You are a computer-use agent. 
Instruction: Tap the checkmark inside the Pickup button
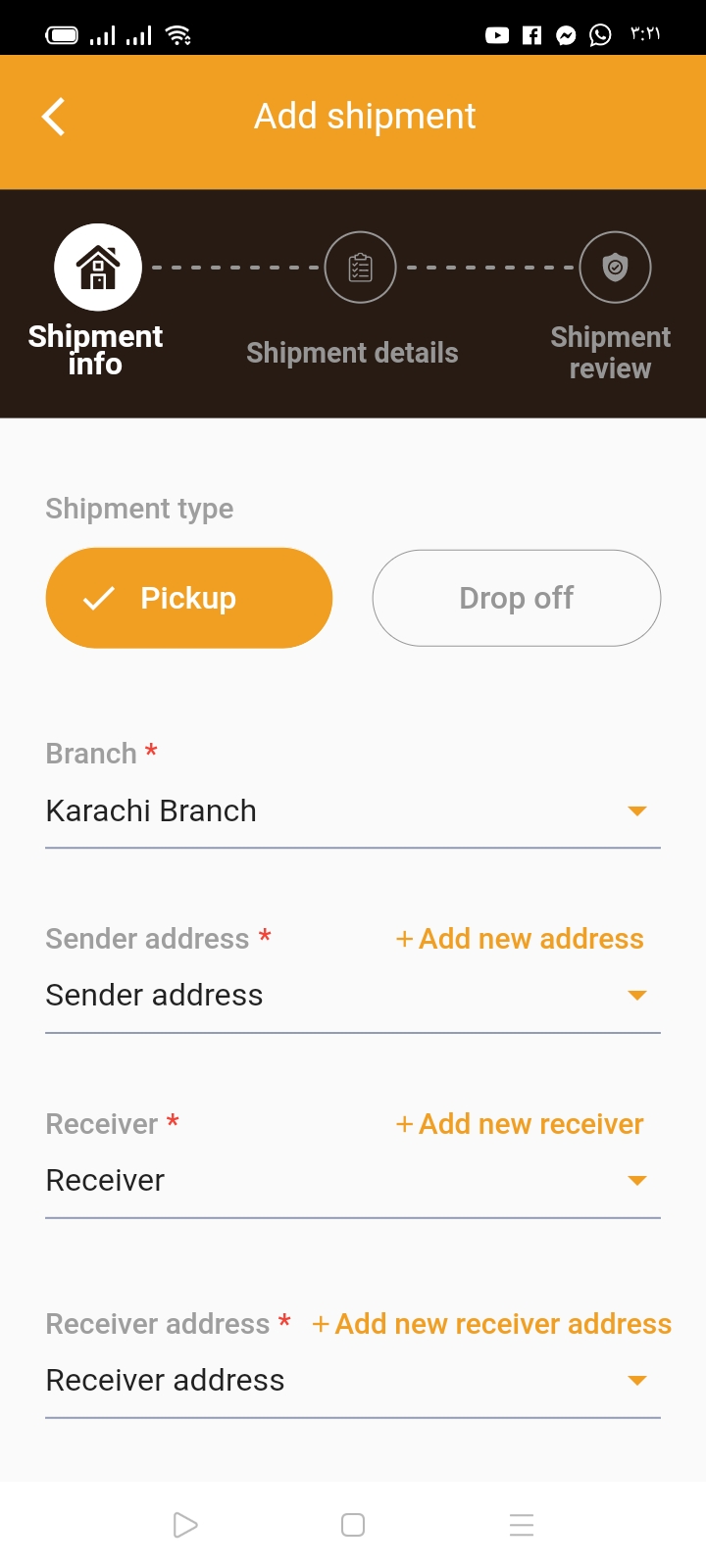click(99, 597)
